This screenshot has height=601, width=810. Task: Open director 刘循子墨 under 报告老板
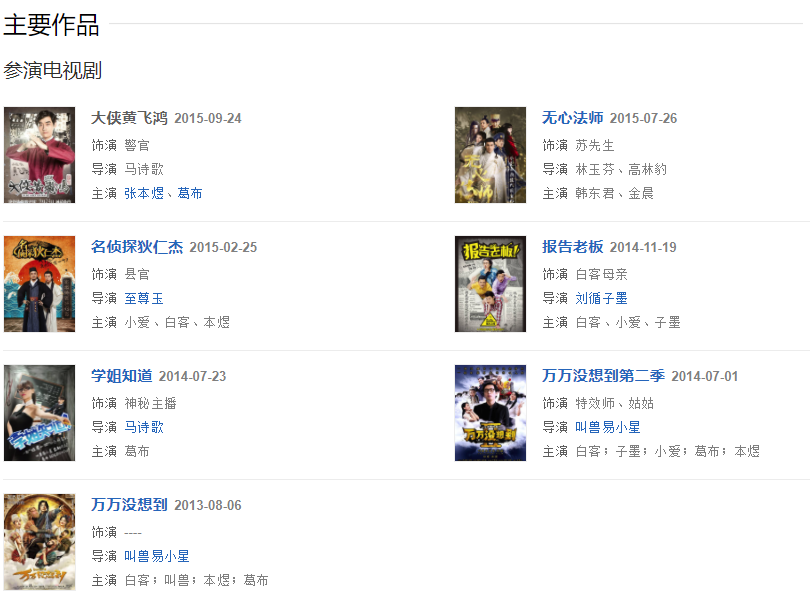[x=601, y=298]
